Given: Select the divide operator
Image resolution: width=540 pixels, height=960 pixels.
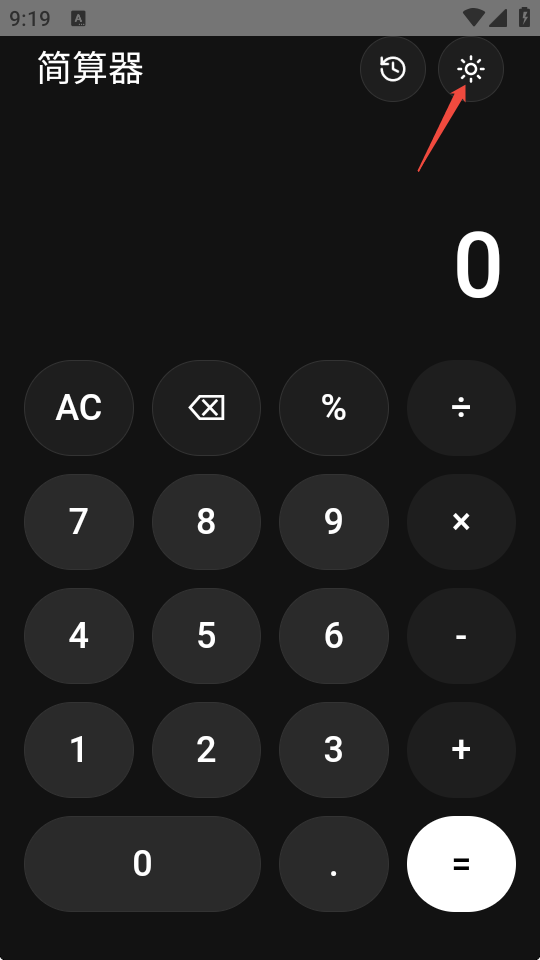Looking at the screenshot, I should click(461, 408).
